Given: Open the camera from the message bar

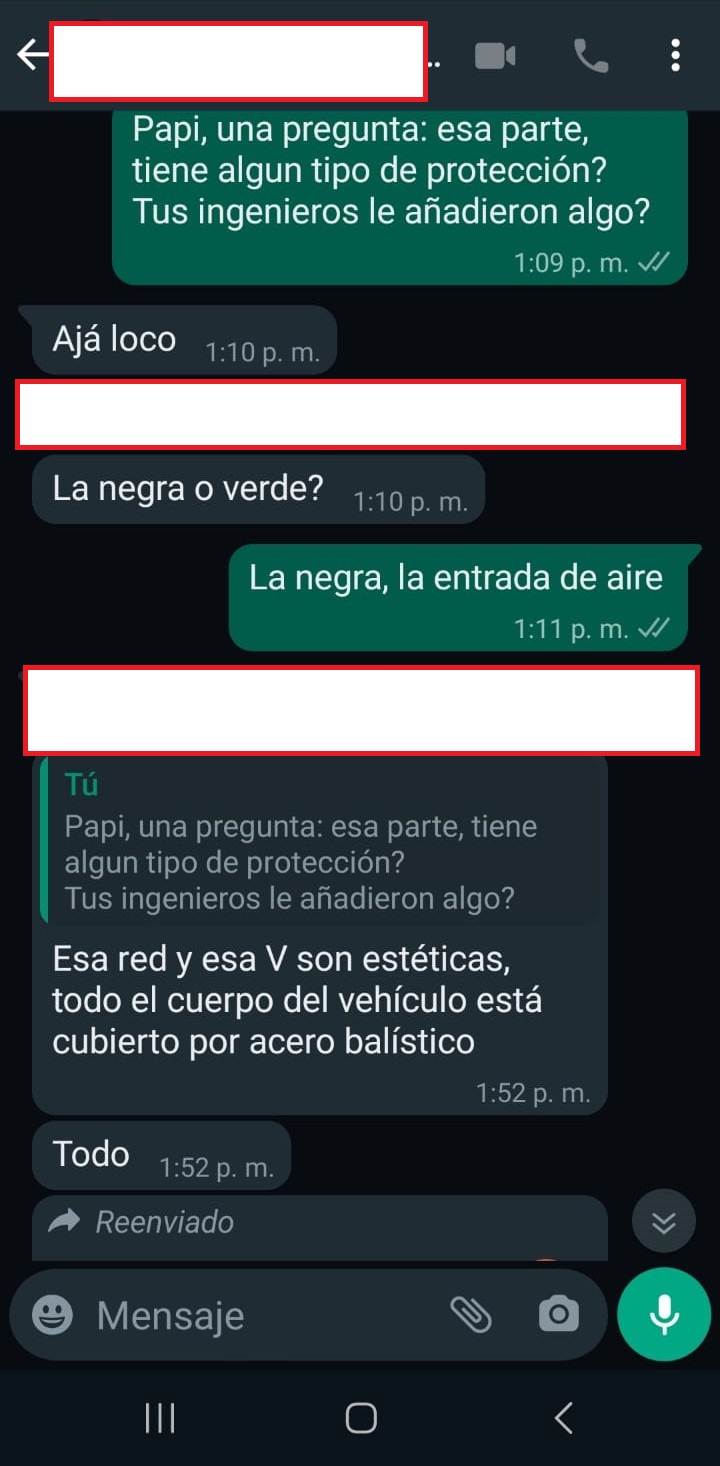Looking at the screenshot, I should click(x=558, y=1315).
